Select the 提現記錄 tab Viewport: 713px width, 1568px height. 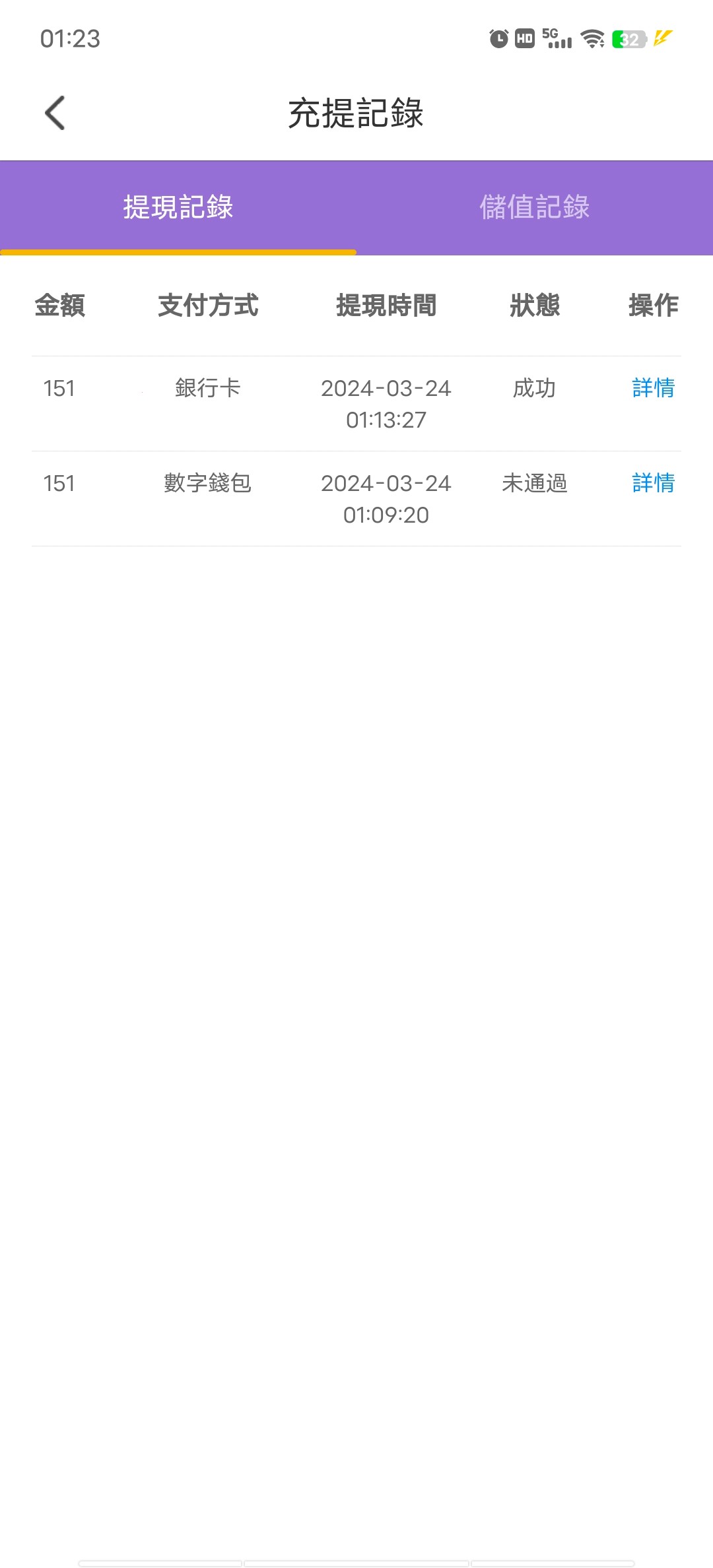pyautogui.click(x=178, y=206)
